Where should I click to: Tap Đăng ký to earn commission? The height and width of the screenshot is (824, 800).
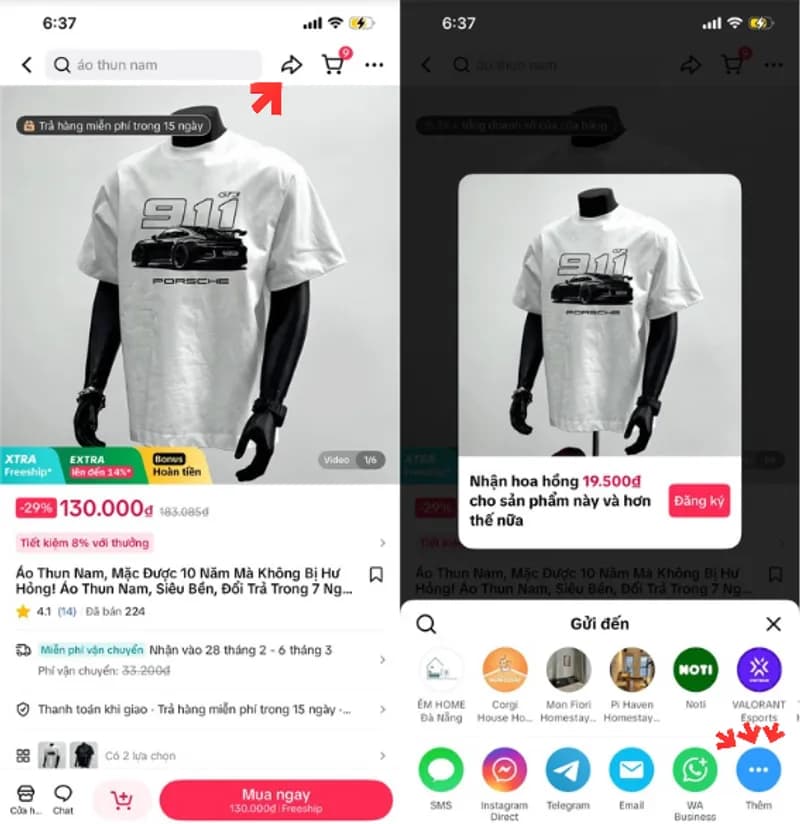click(x=699, y=500)
